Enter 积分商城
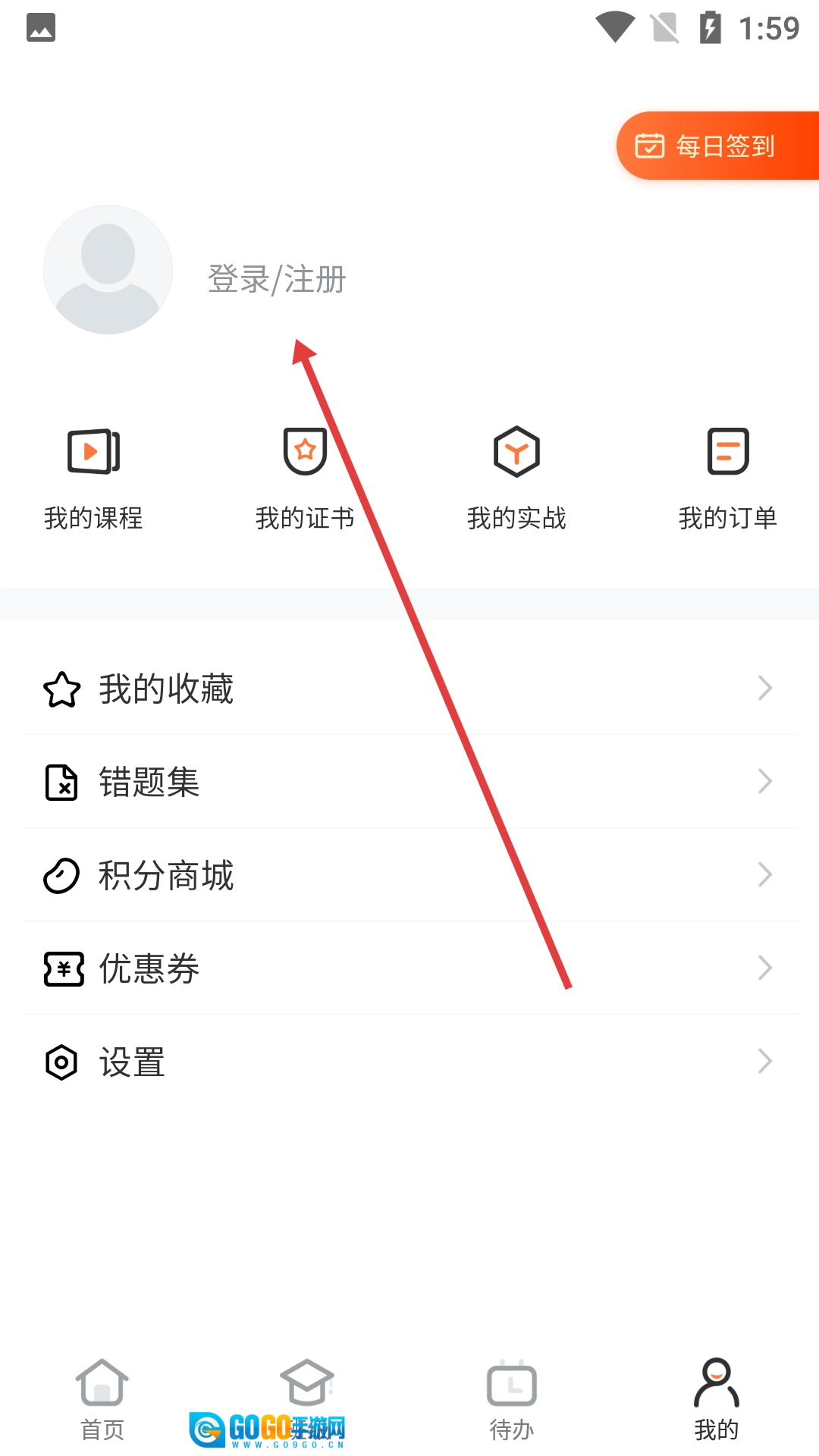 pos(409,875)
